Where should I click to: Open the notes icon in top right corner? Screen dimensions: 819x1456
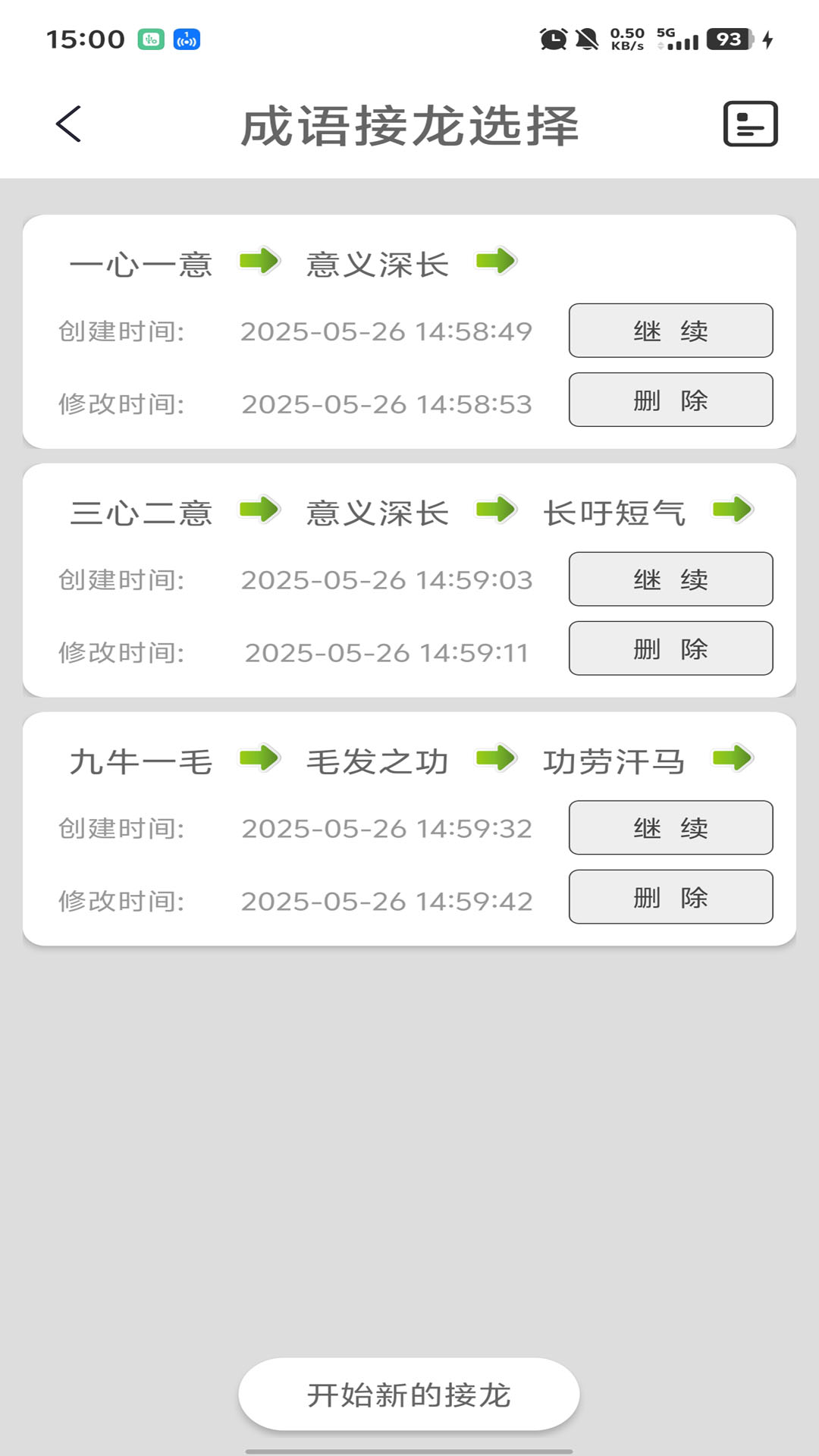pyautogui.click(x=750, y=123)
